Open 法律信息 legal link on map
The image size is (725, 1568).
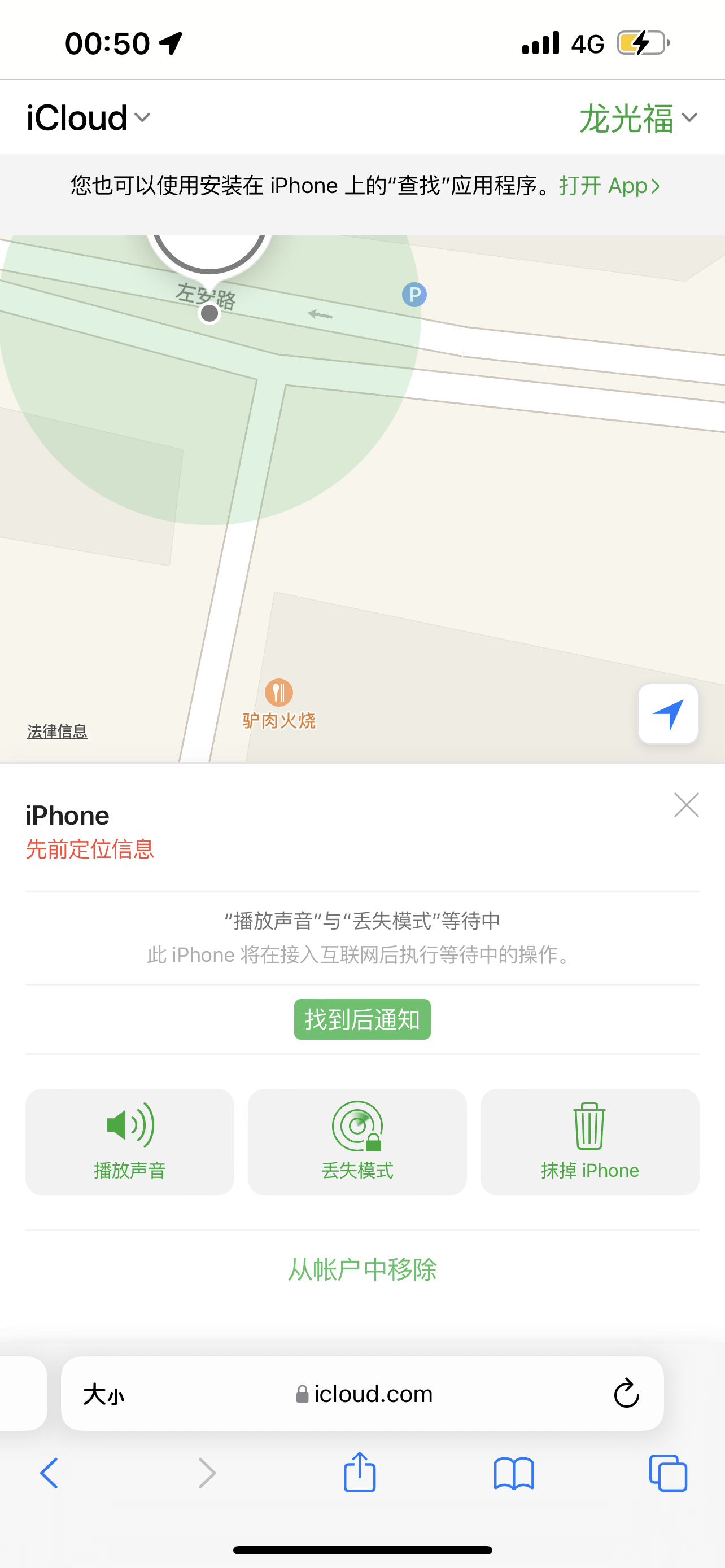pos(57,731)
